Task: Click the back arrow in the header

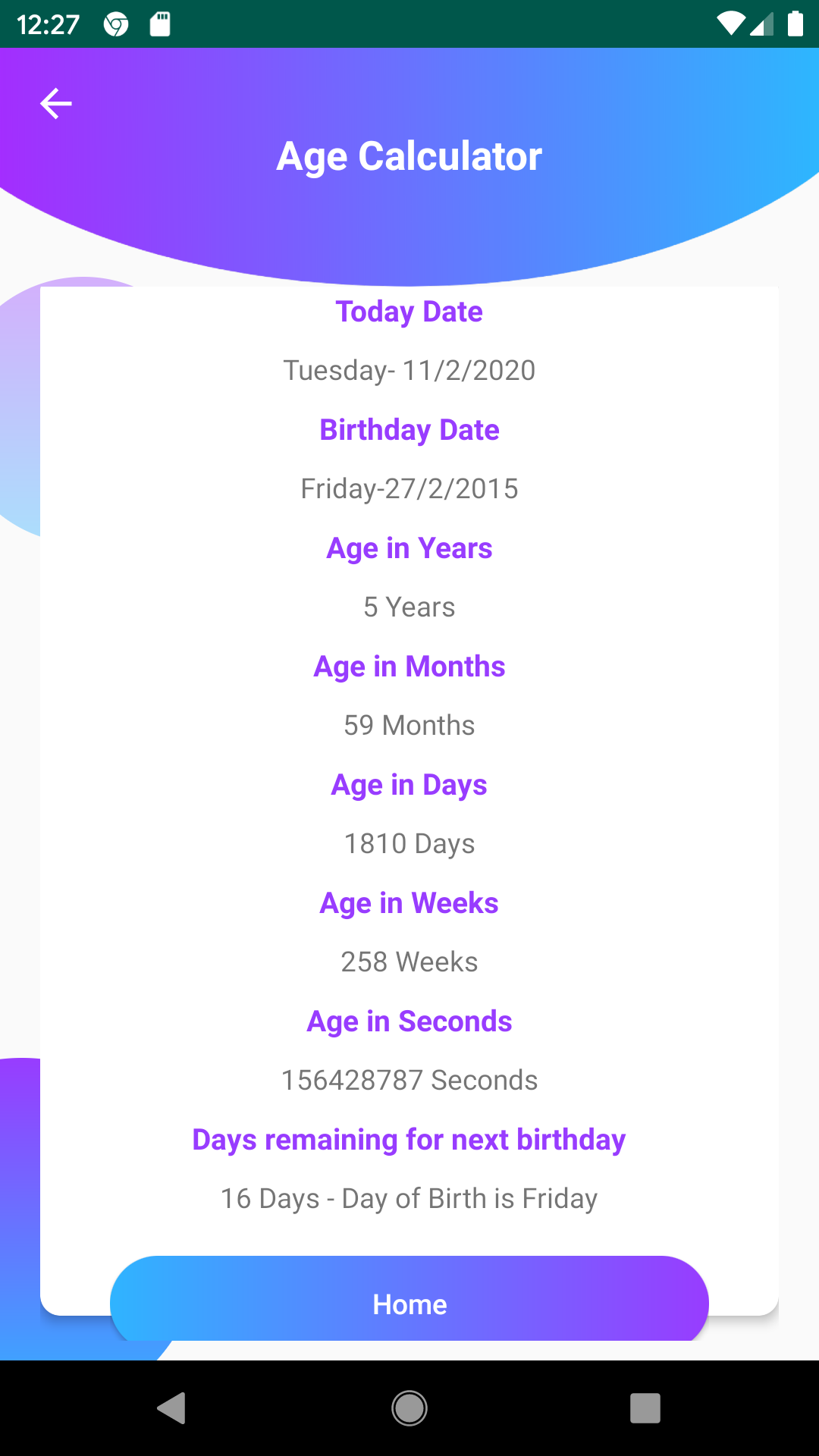Action: point(55,102)
